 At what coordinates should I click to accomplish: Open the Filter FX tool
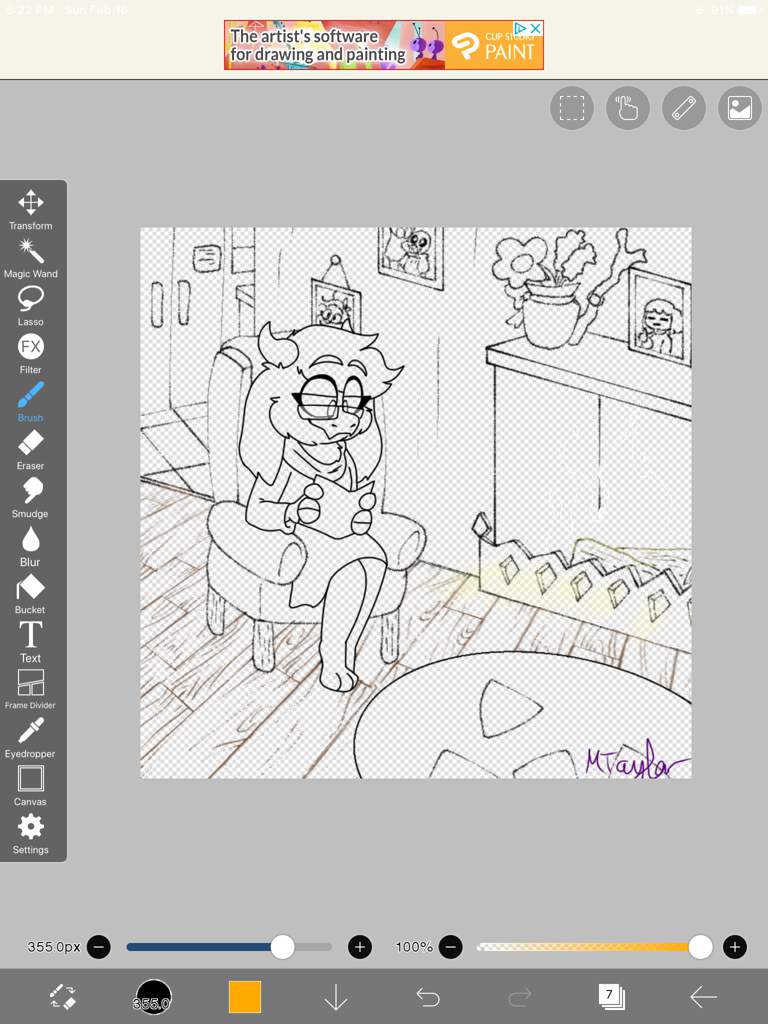point(31,352)
